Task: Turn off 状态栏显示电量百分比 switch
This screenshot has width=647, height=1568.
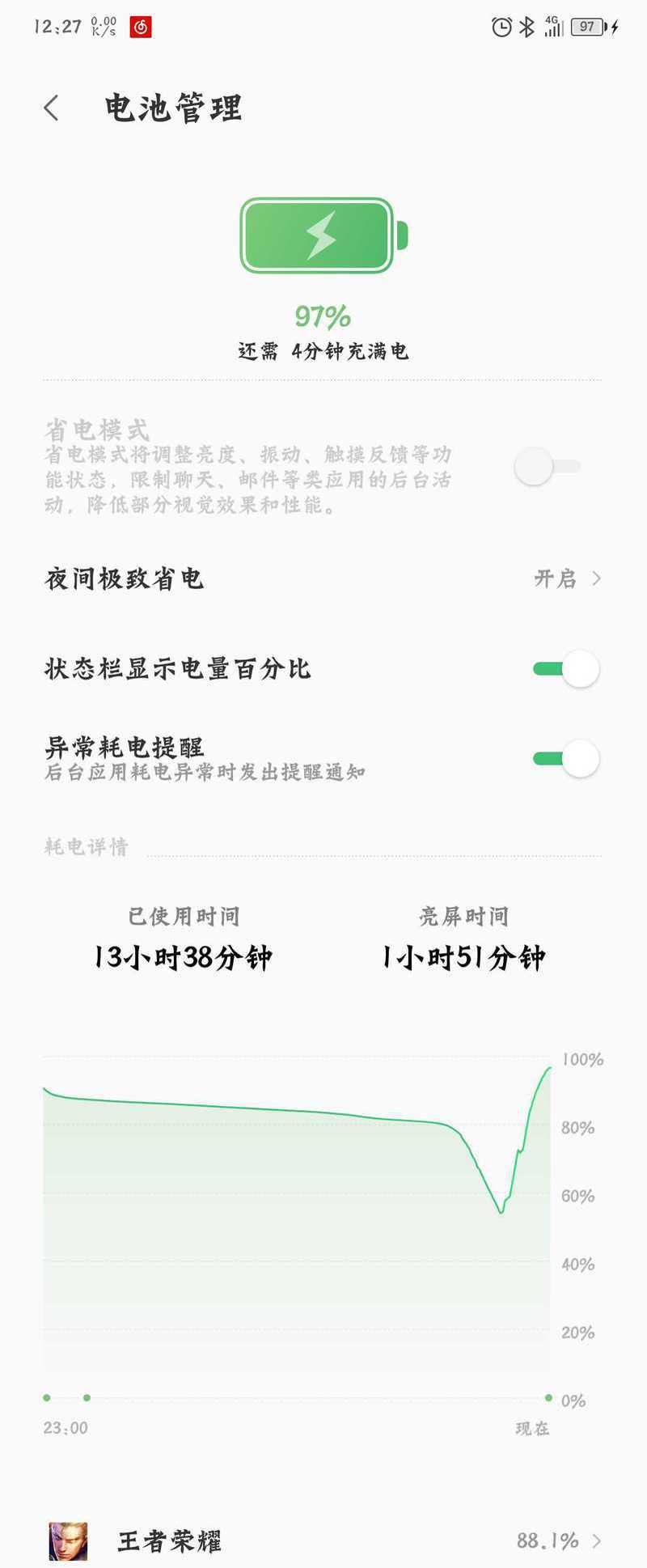Action: coord(565,669)
